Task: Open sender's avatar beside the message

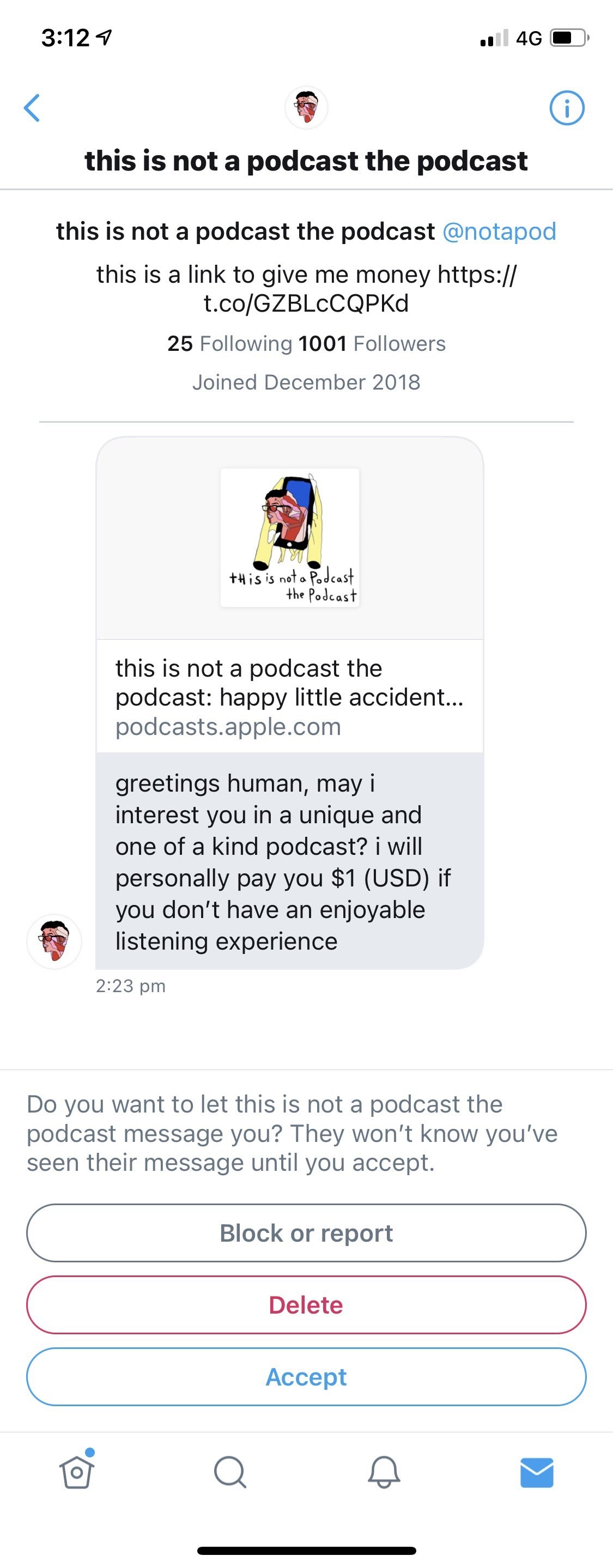Action: click(54, 940)
